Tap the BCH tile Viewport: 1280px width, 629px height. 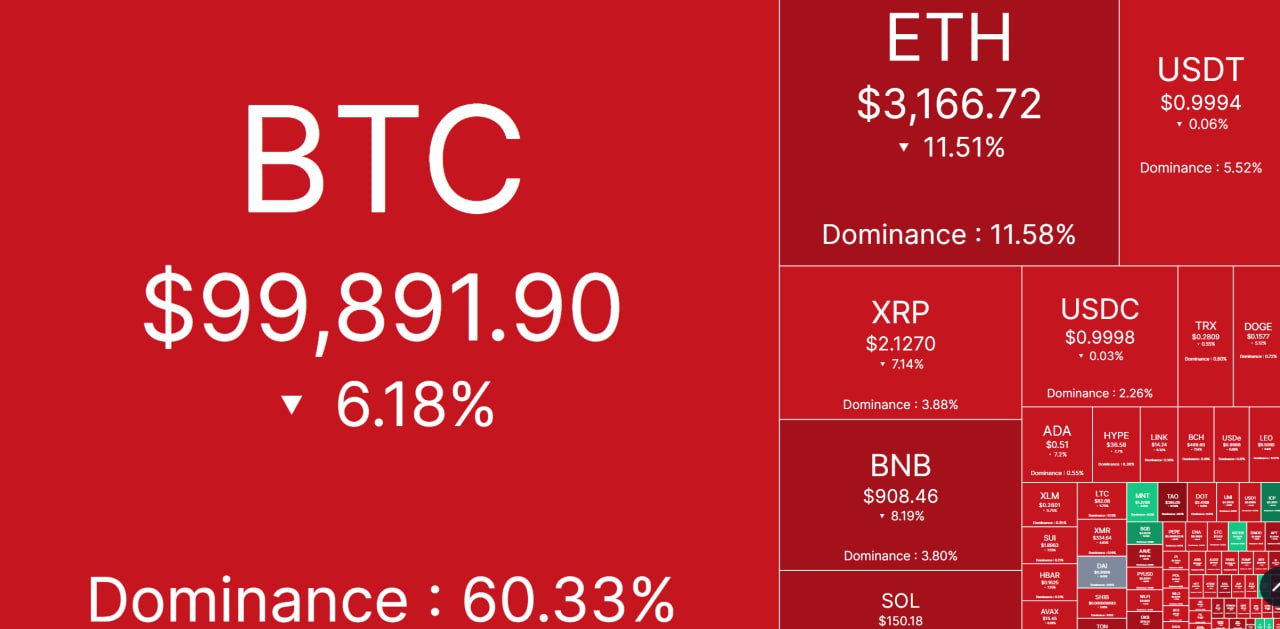(x=1196, y=444)
